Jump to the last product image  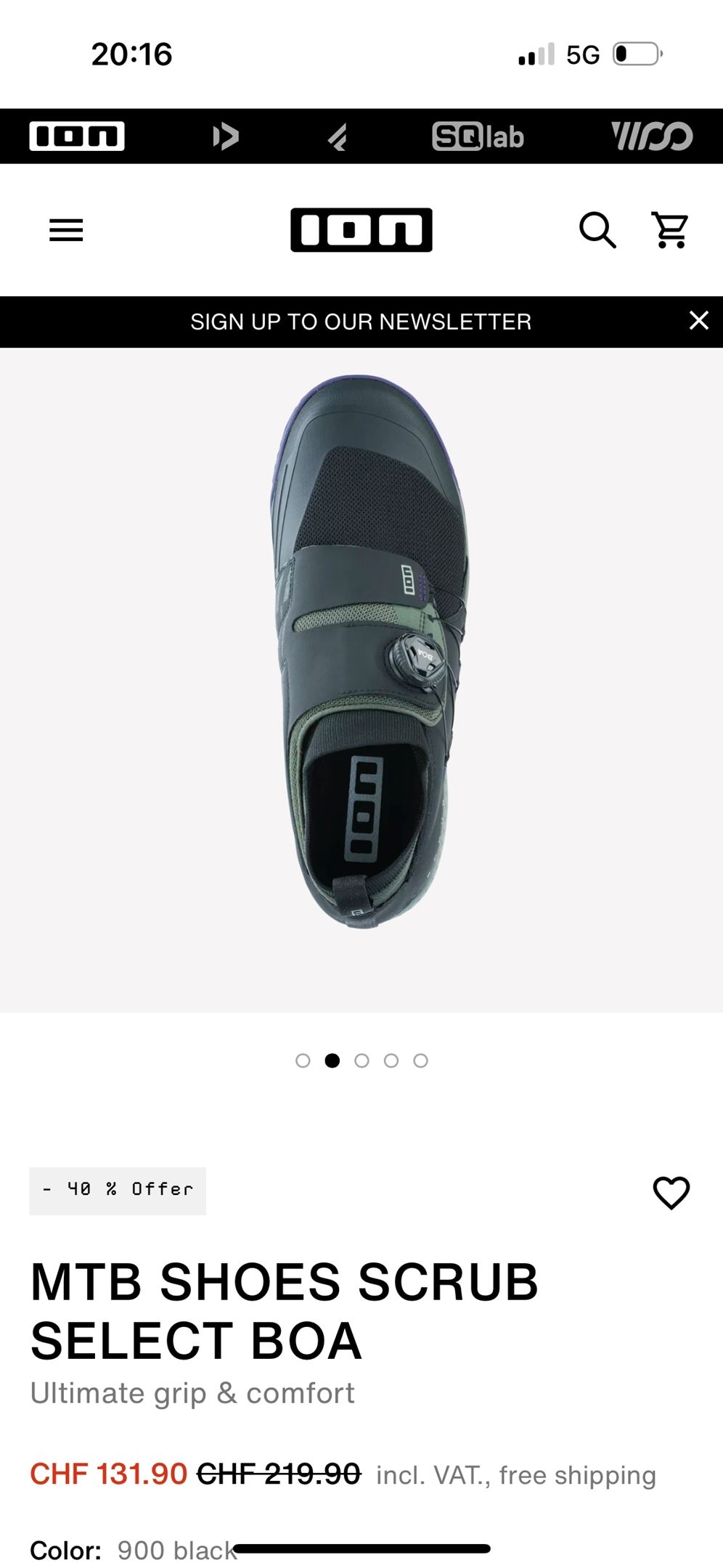click(x=420, y=1061)
